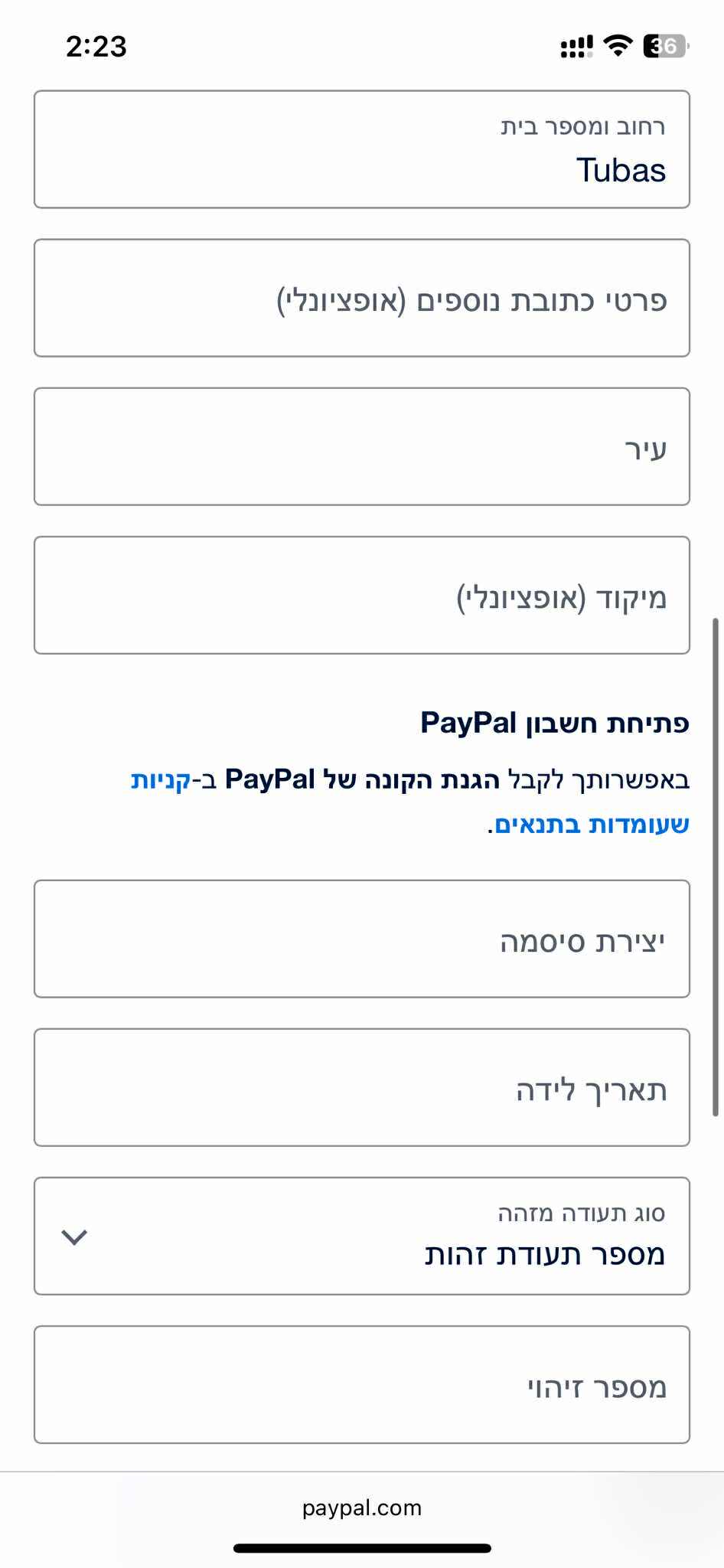Select the date of birth (תאריך לידה) field
Viewport: 724px width, 1568px height.
pyautogui.click(x=361, y=1087)
